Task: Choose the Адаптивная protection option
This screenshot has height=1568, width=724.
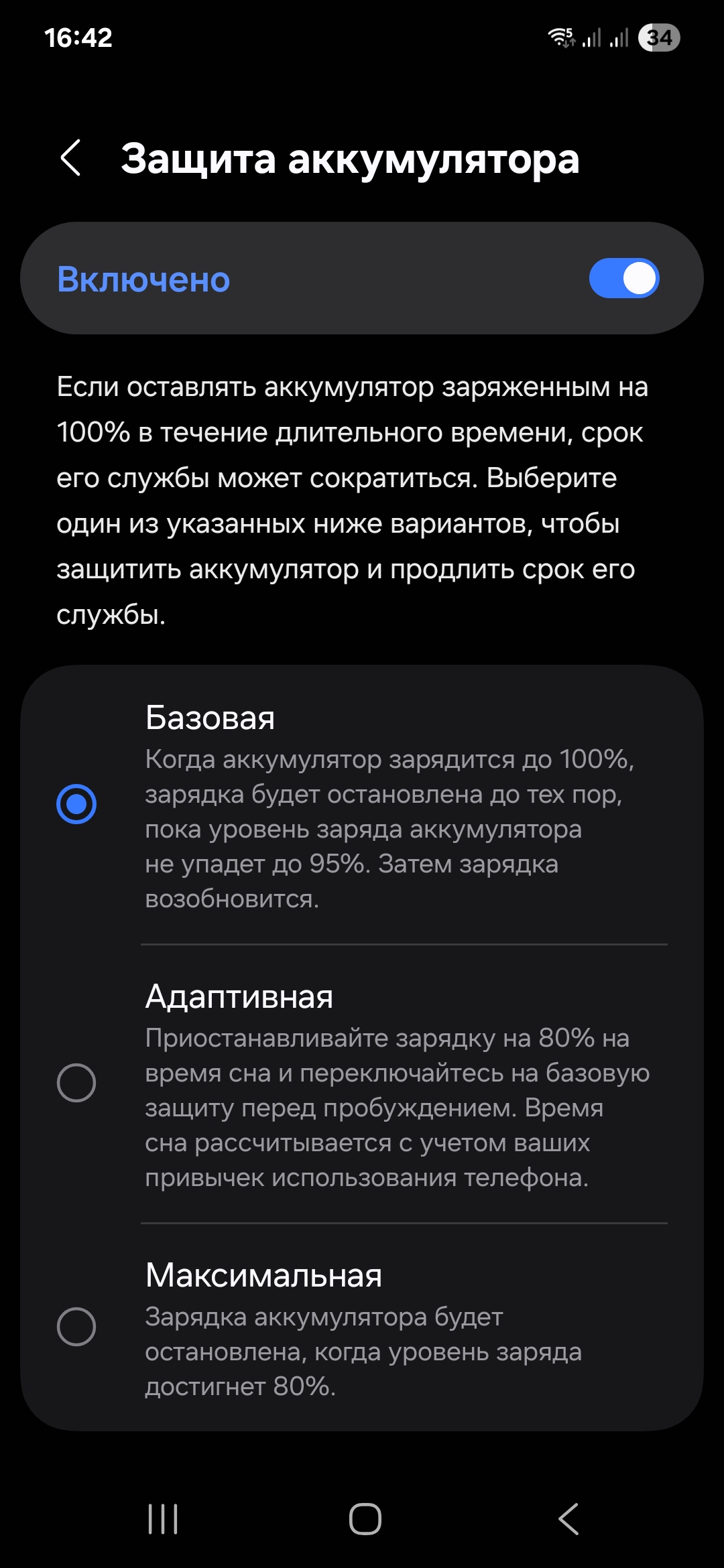Action: pyautogui.click(x=362, y=1084)
